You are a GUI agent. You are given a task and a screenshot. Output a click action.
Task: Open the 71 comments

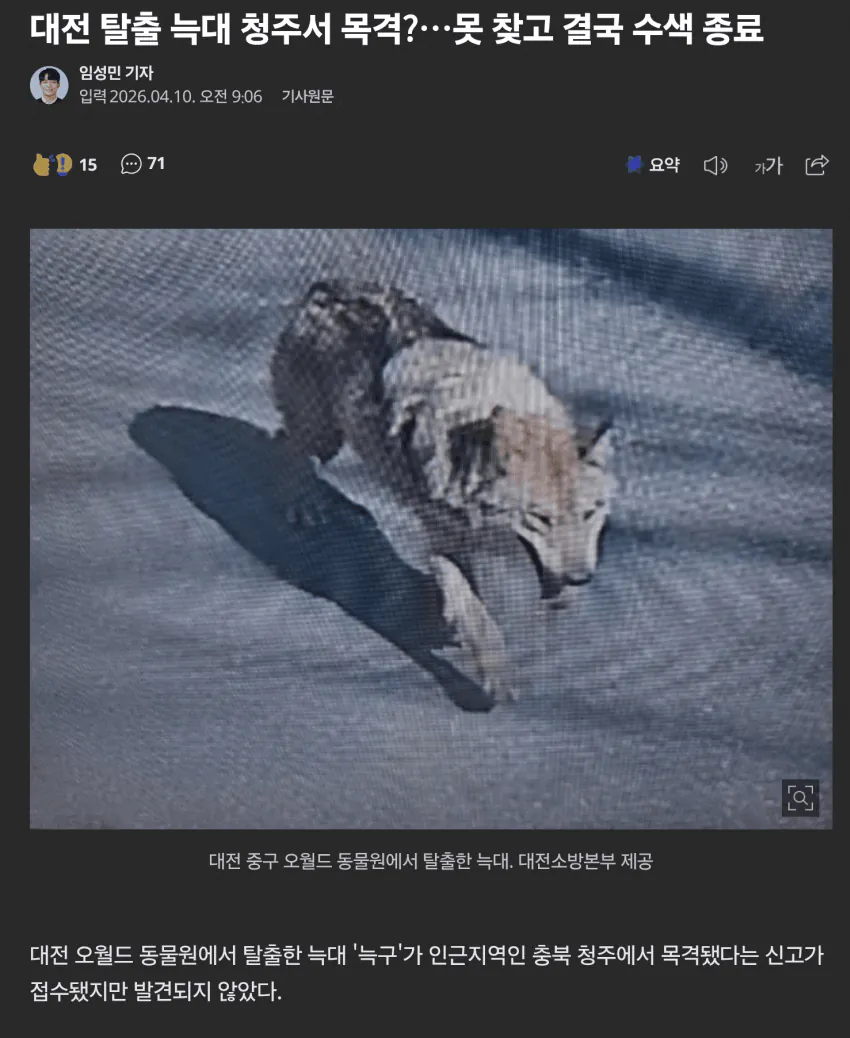142,164
